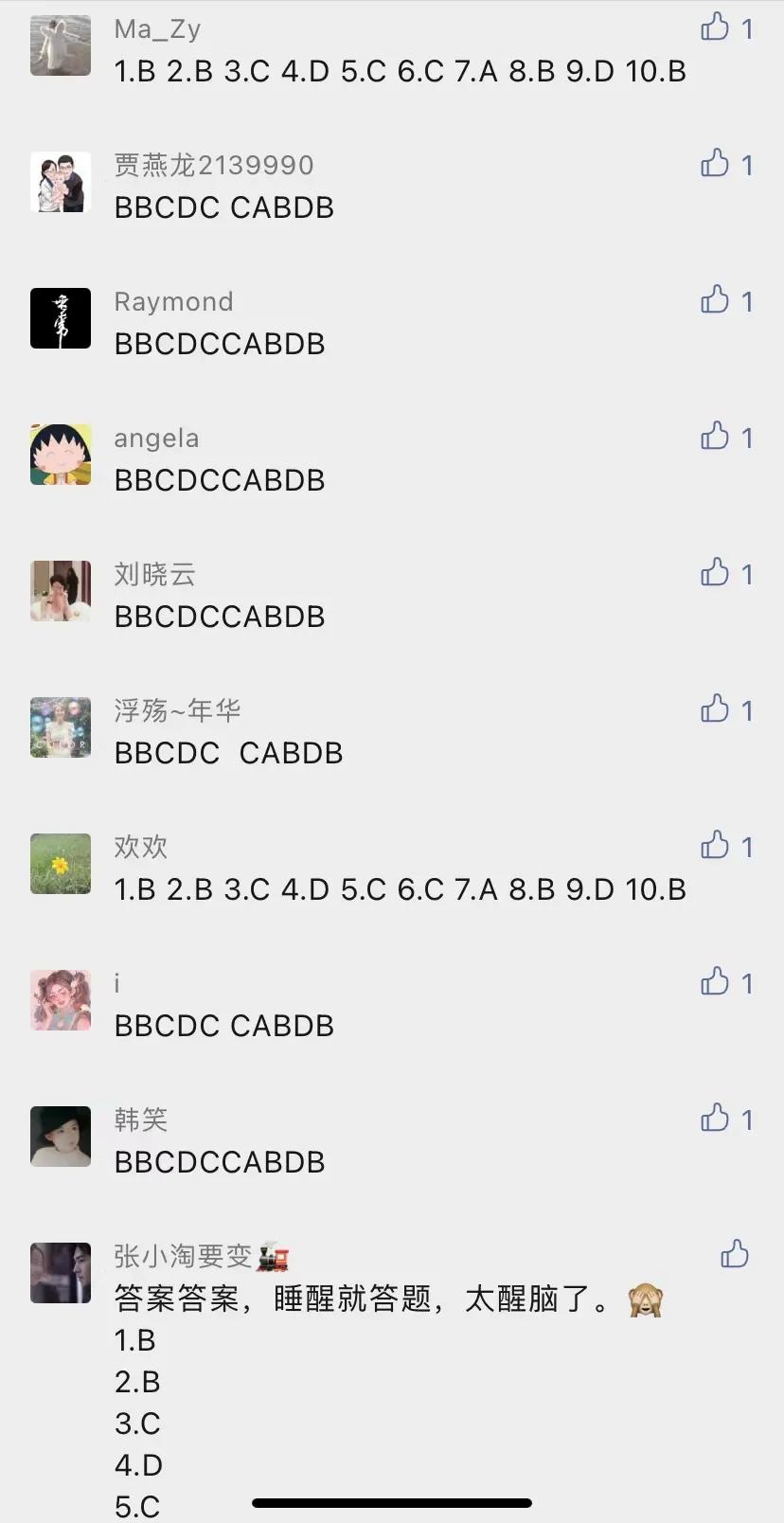Like 欢欢's comment
This screenshot has height=1523, width=784.
(716, 846)
